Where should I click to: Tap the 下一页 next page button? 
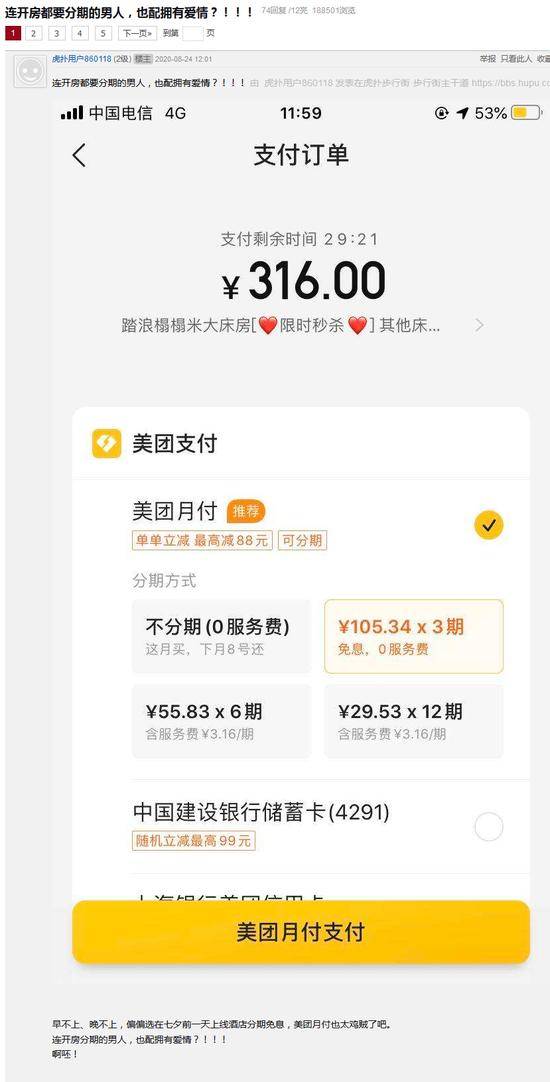(137, 33)
